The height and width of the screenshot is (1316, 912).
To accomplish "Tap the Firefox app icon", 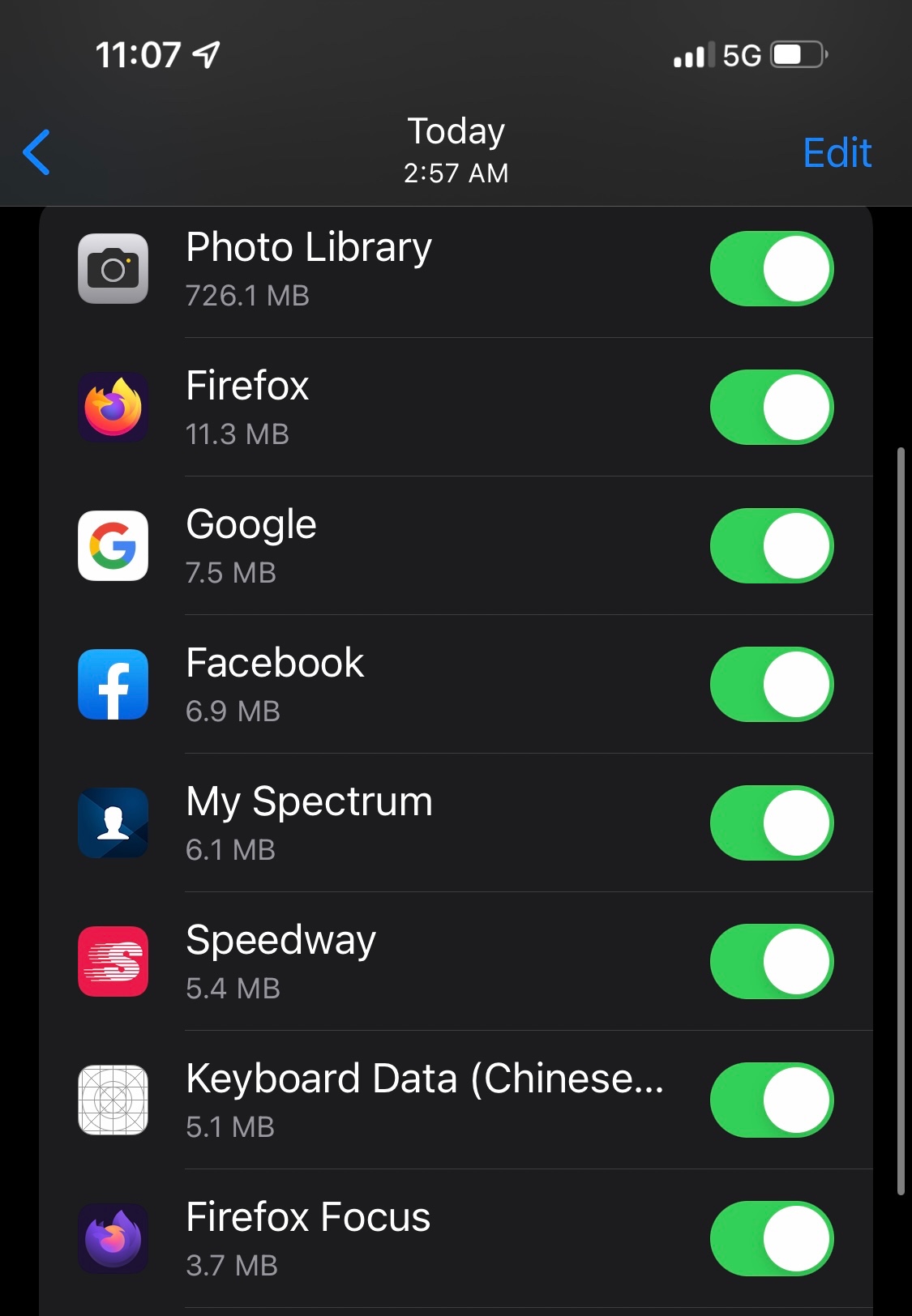I will (113, 408).
